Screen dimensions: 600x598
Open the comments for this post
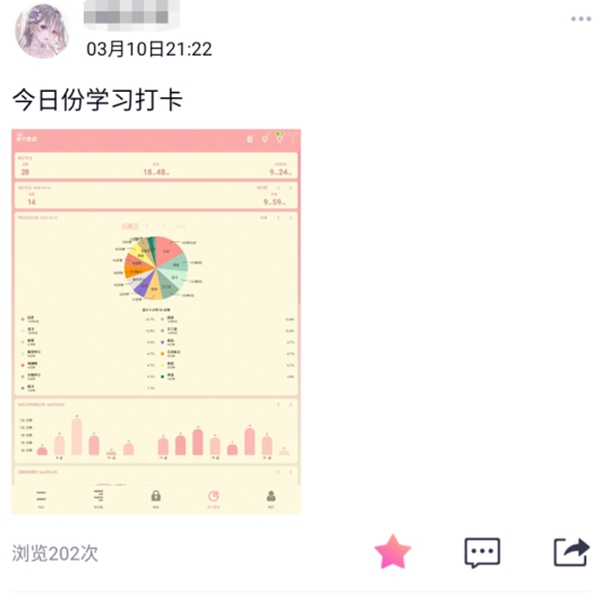point(482,552)
